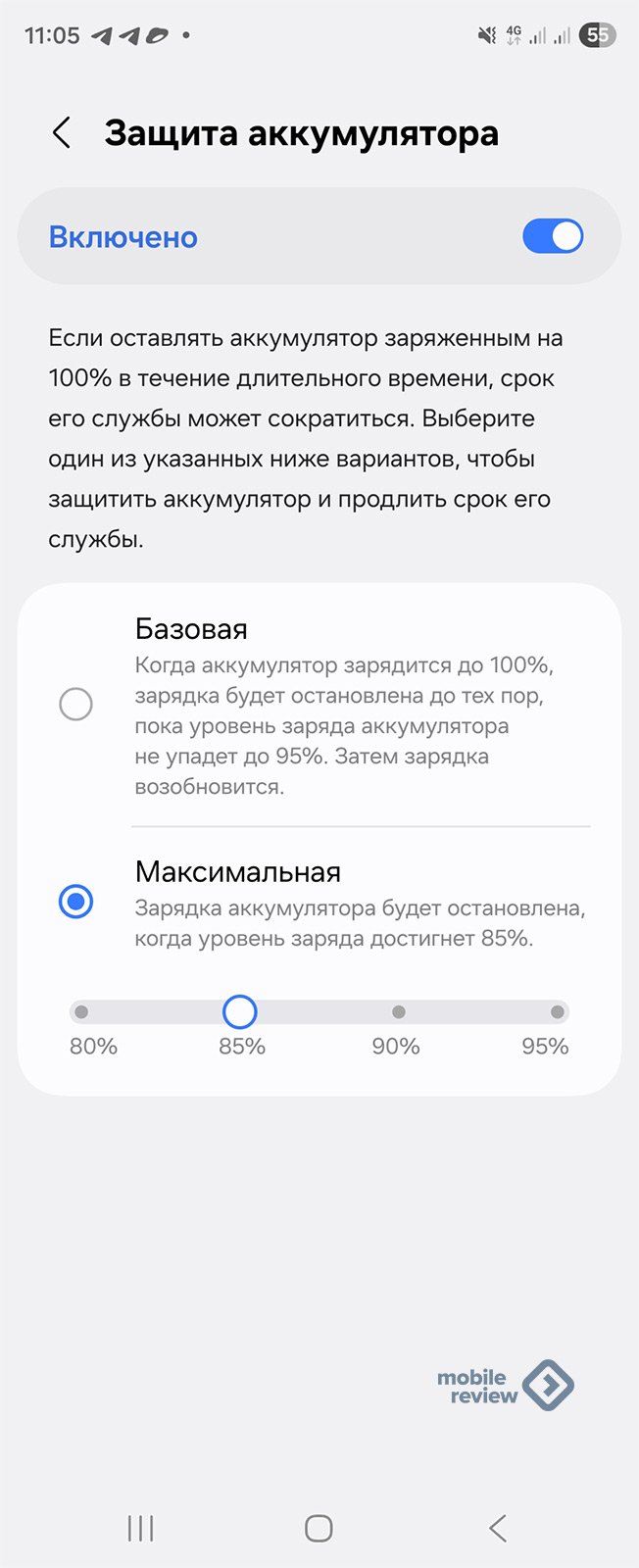Select the Максимальная protection option

[x=75, y=901]
